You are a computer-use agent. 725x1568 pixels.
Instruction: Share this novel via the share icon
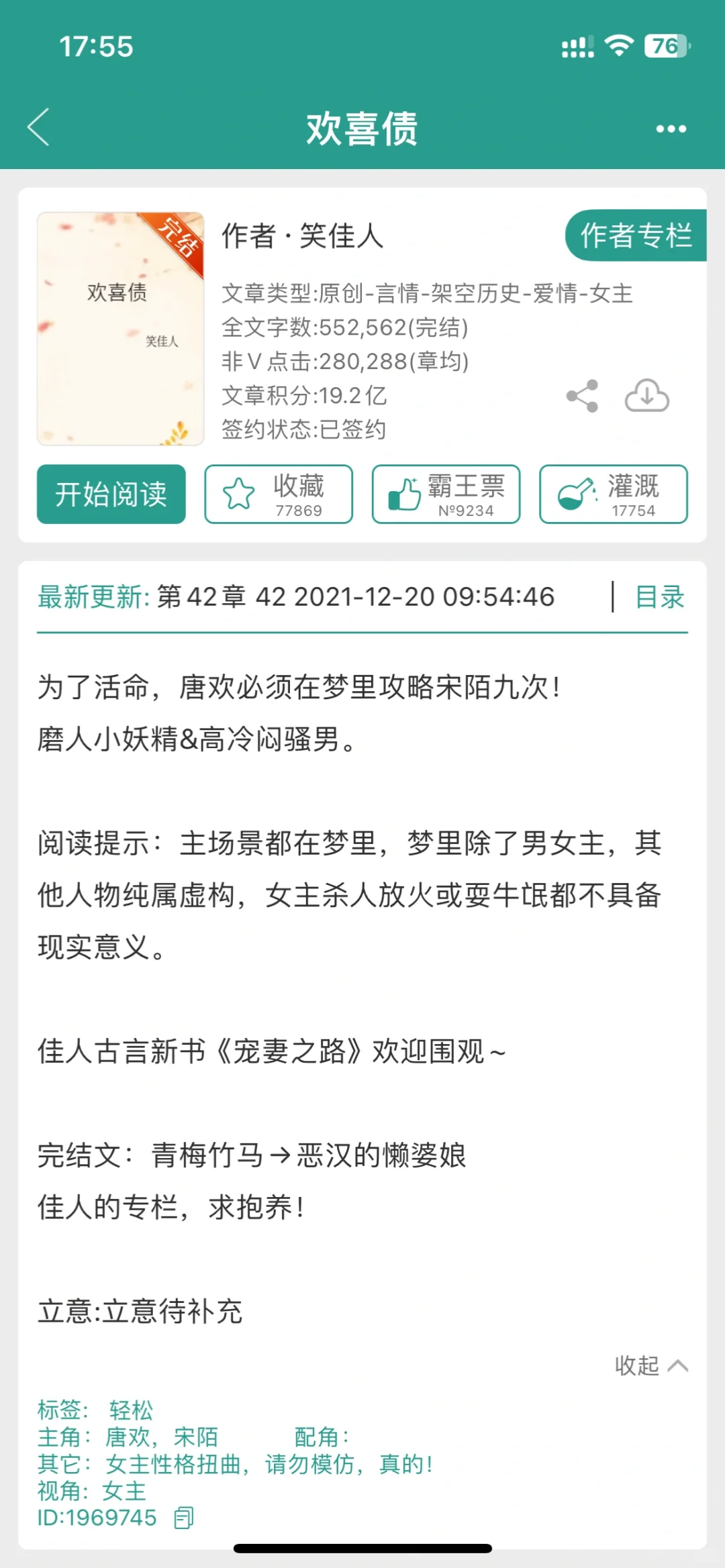[x=582, y=396]
